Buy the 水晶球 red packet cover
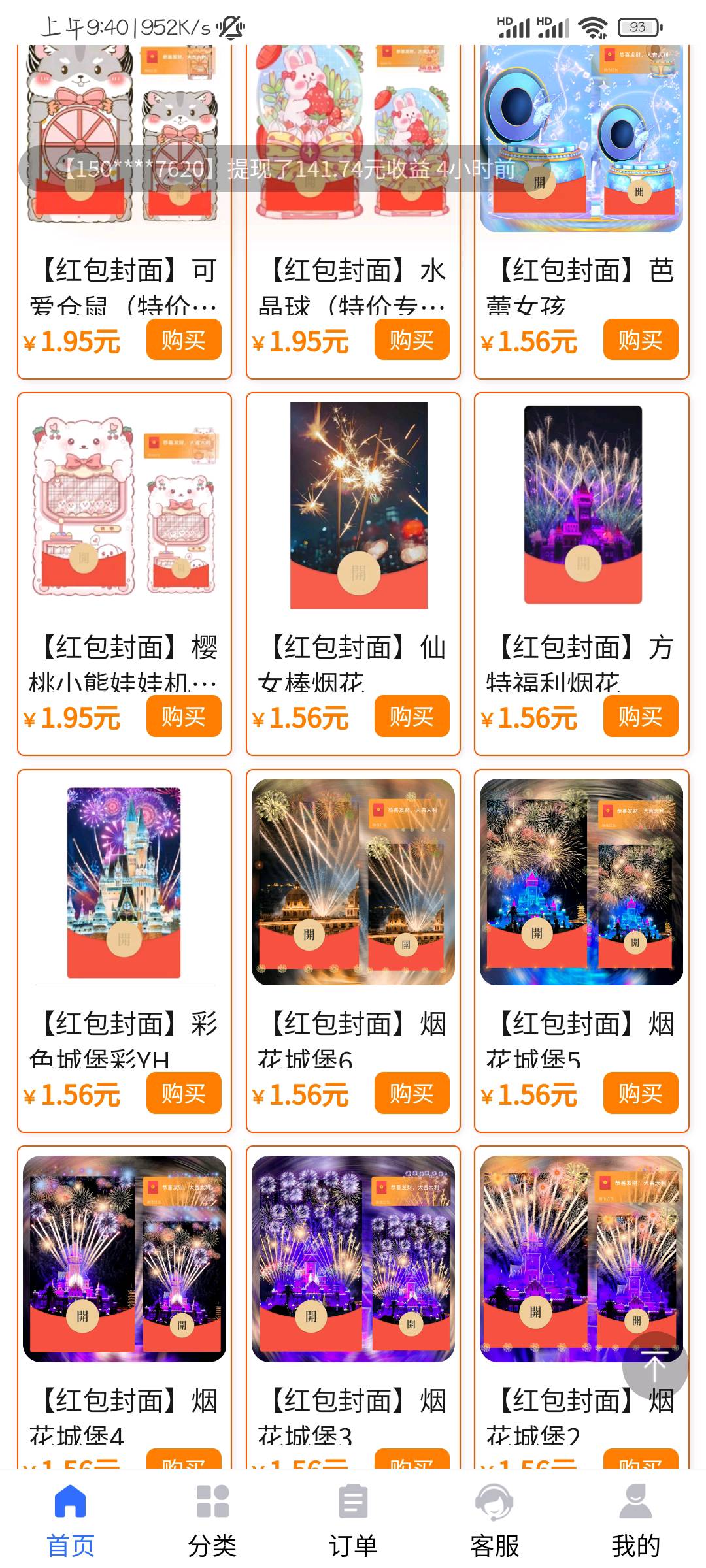The image size is (706, 1568). click(x=412, y=340)
